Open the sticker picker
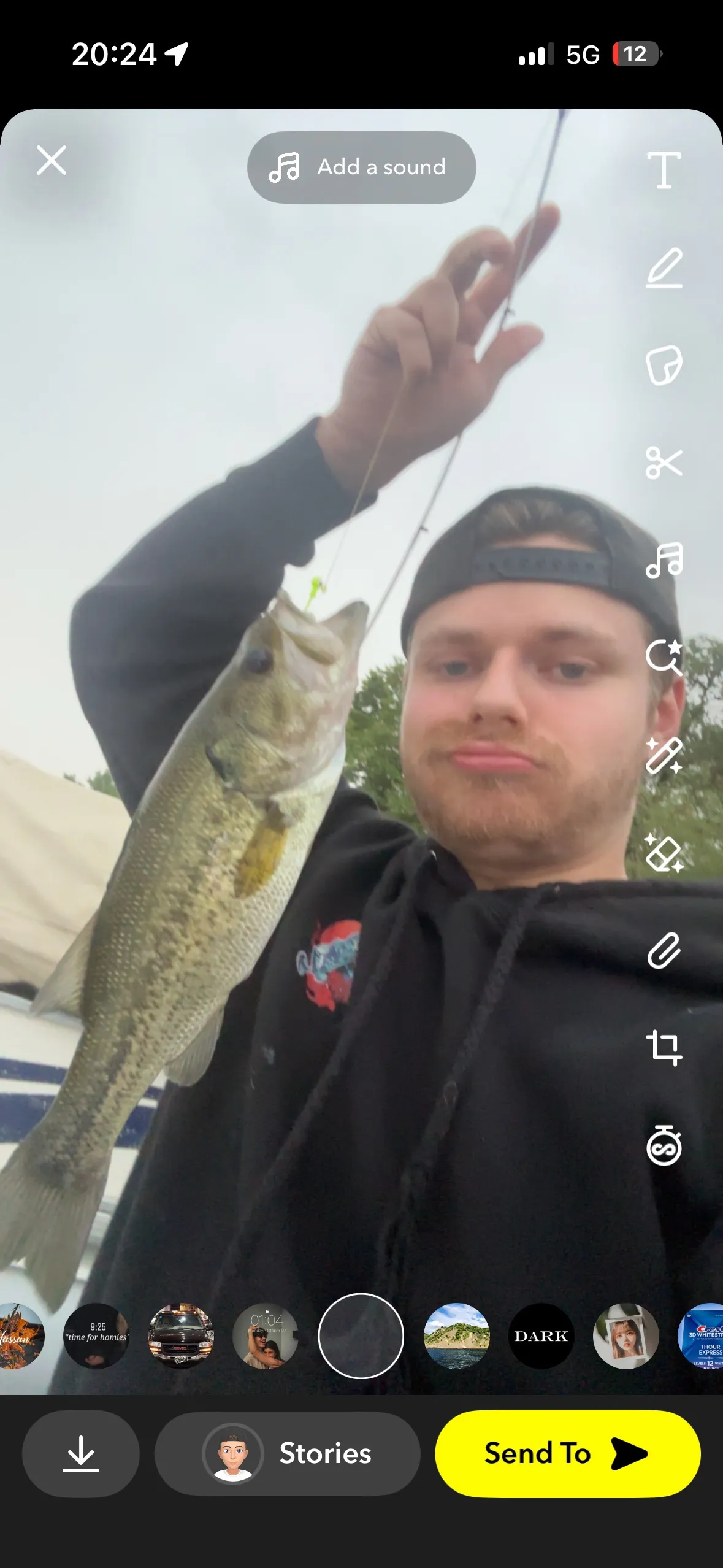The image size is (723, 1568). 664,366
